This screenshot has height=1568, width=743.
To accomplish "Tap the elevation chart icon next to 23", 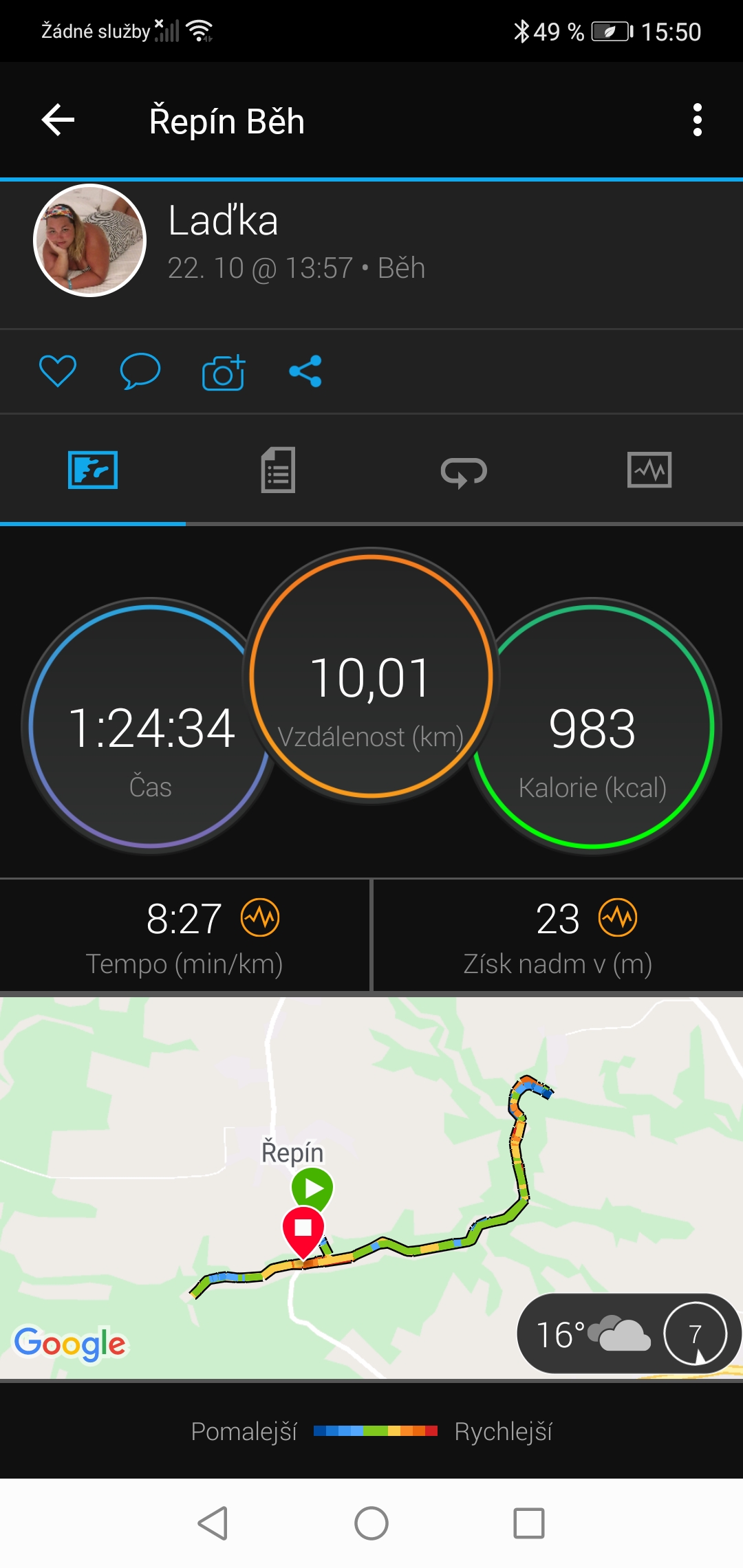I will (618, 917).
